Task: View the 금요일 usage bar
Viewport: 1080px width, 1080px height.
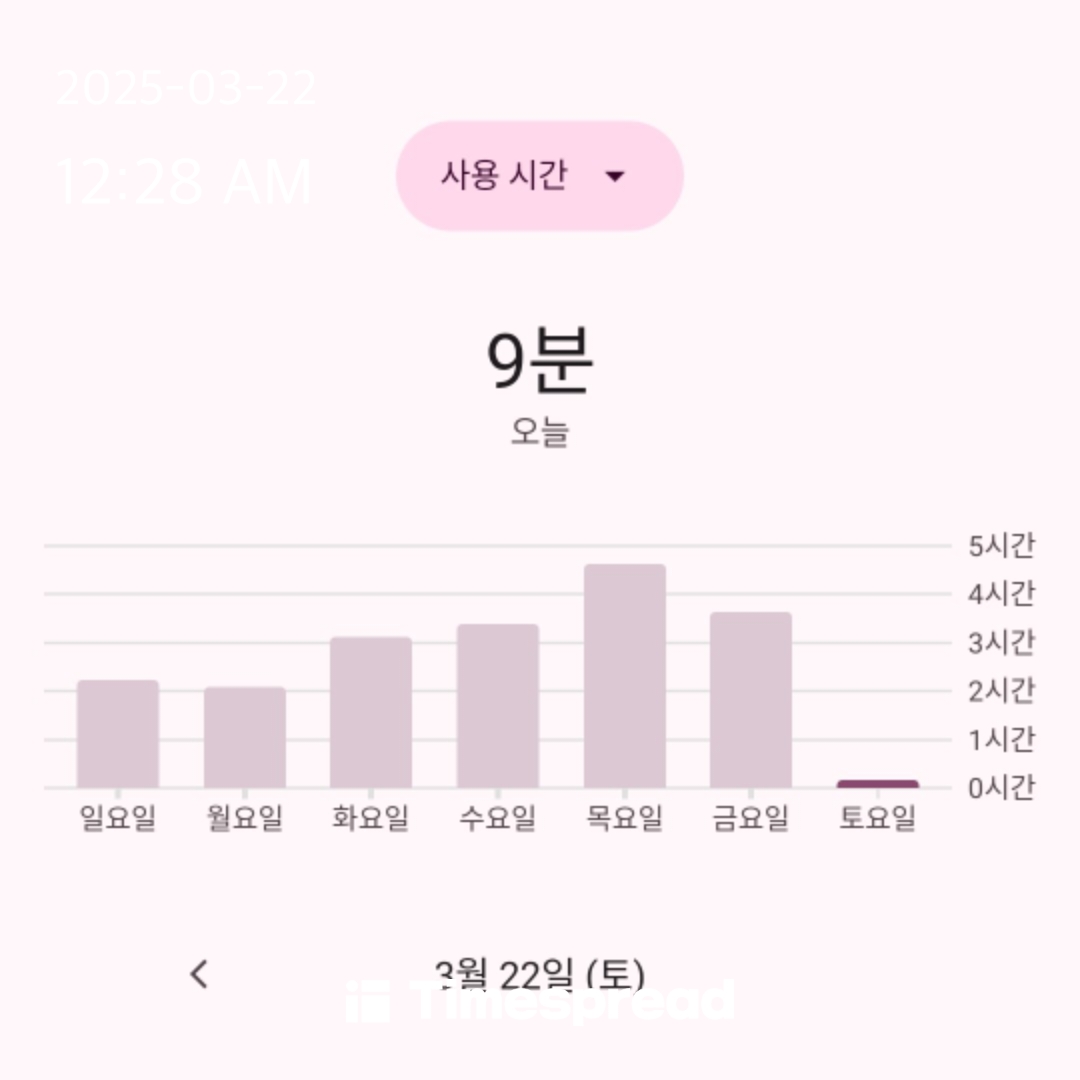Action: click(751, 700)
